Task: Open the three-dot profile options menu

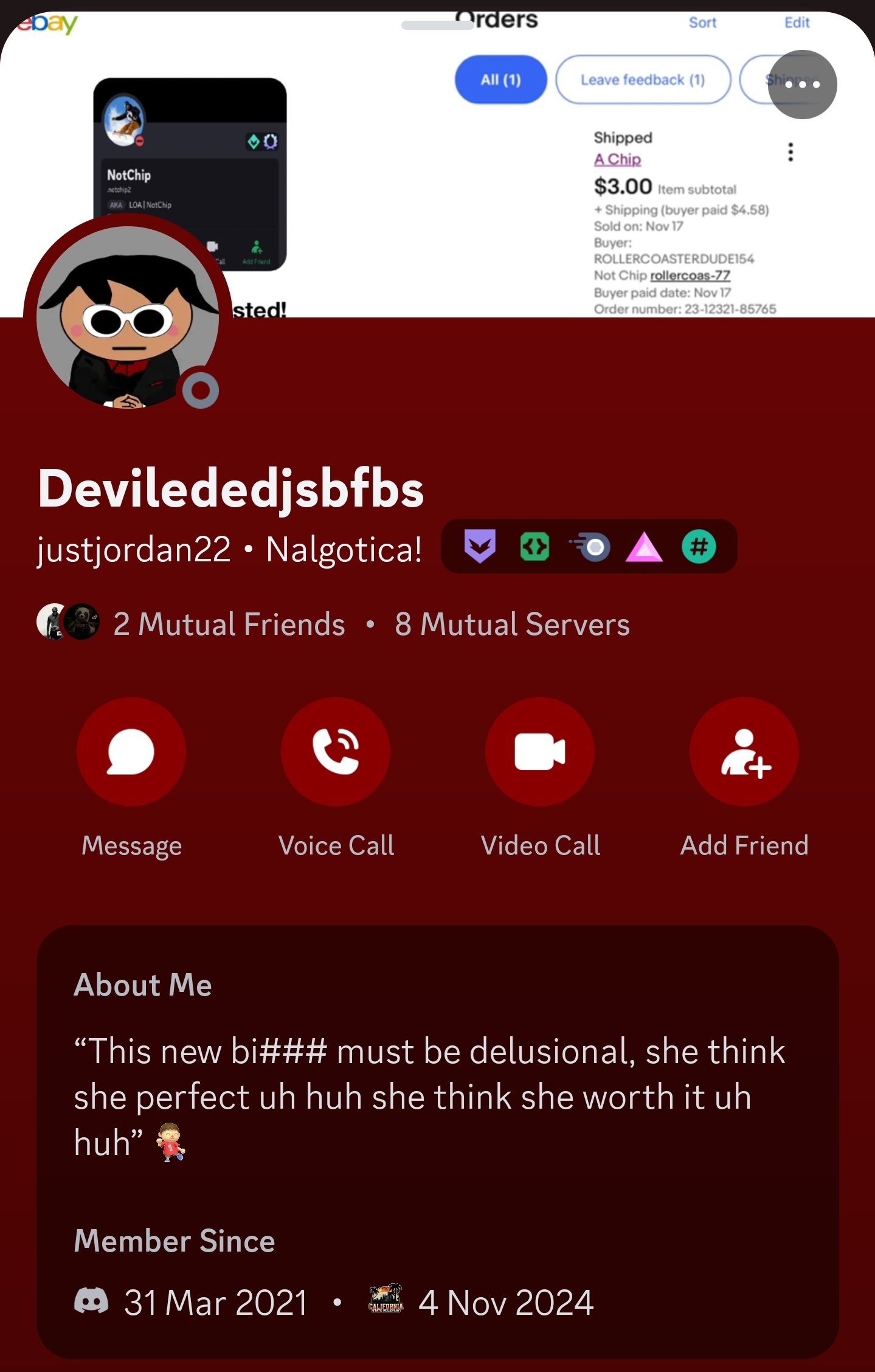Action: coord(802,85)
